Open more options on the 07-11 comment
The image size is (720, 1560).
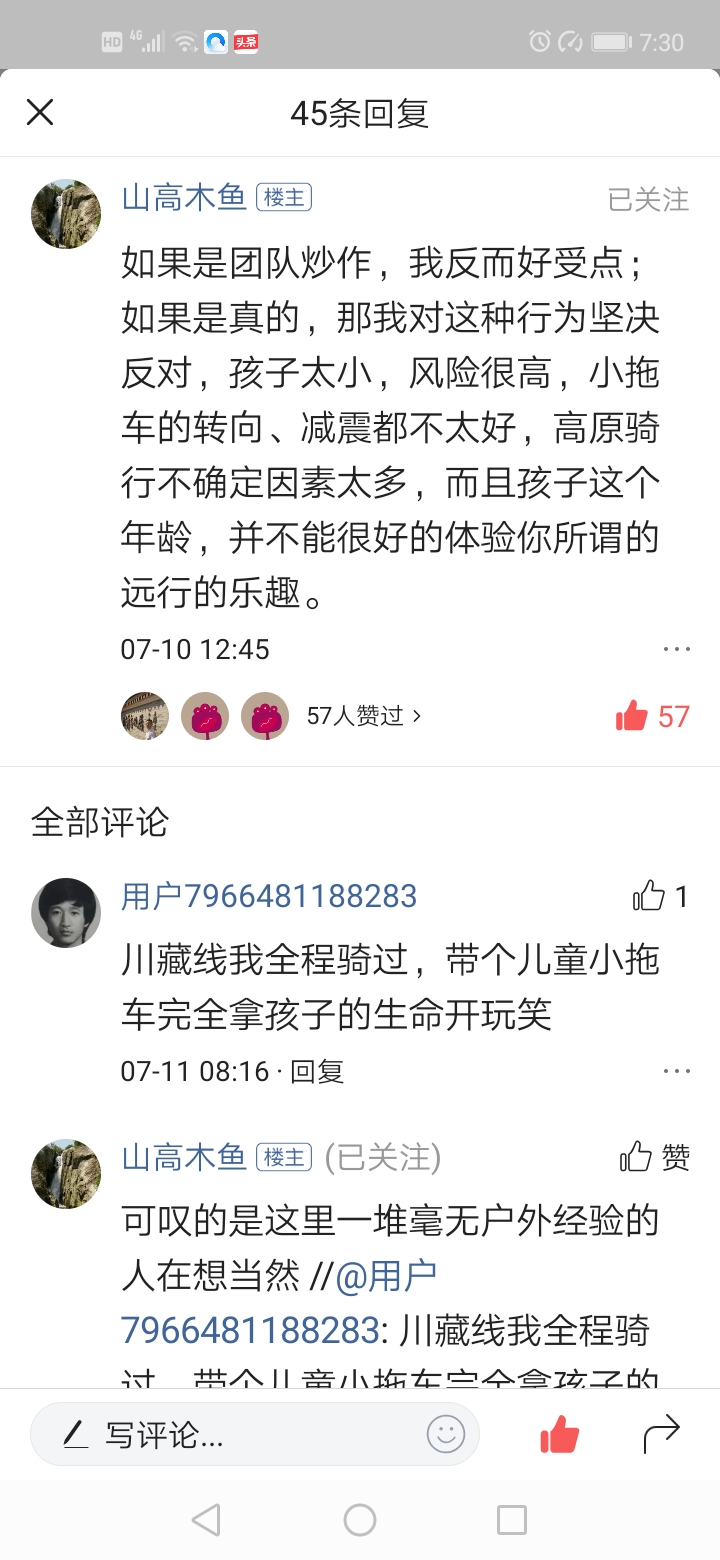point(677,1070)
